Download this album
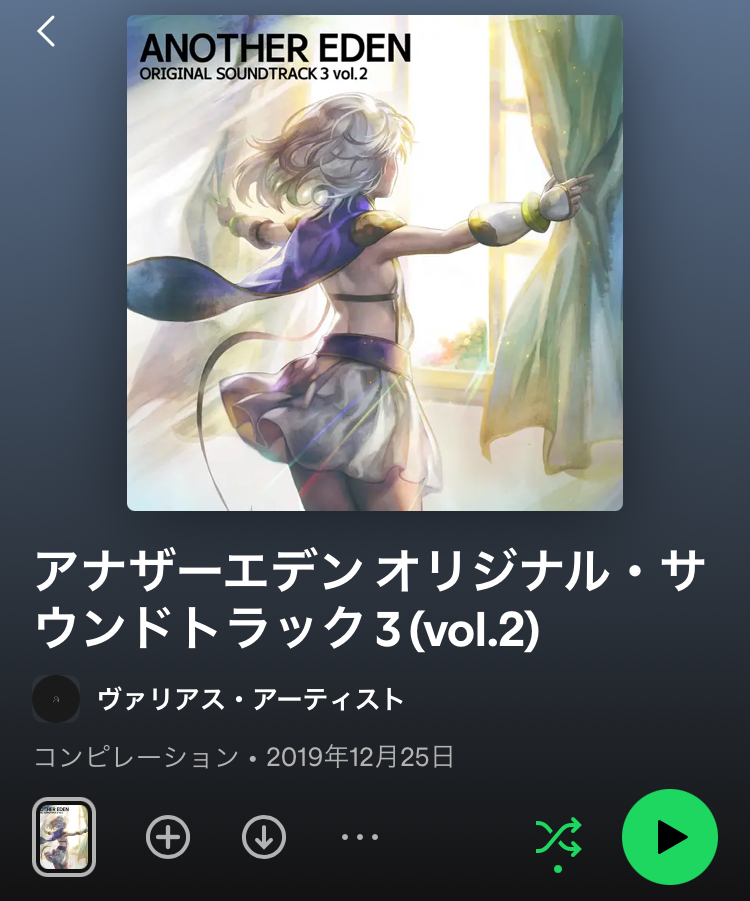This screenshot has width=750, height=901. pyautogui.click(x=264, y=837)
